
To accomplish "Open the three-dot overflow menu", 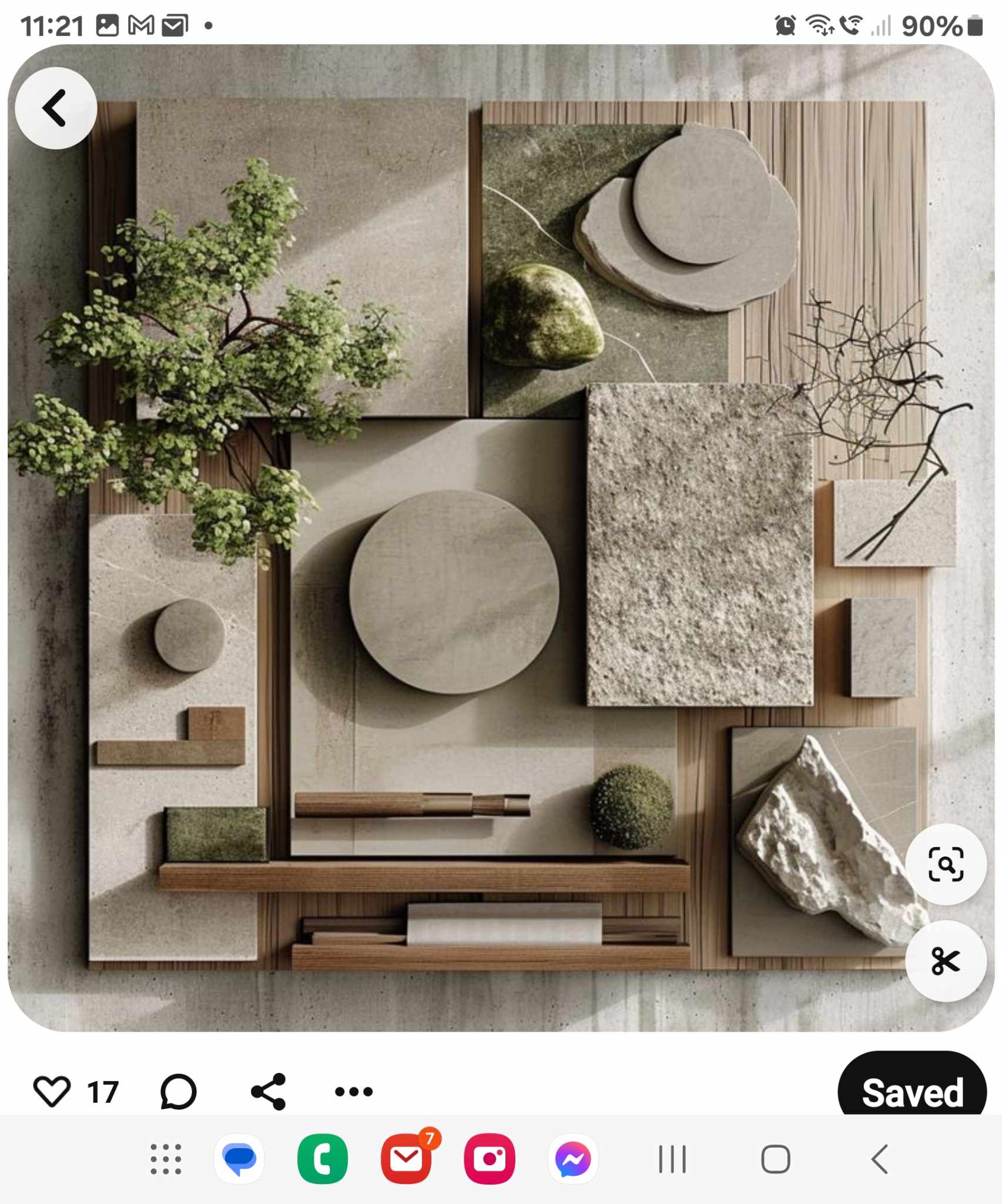I will click(x=353, y=1092).
